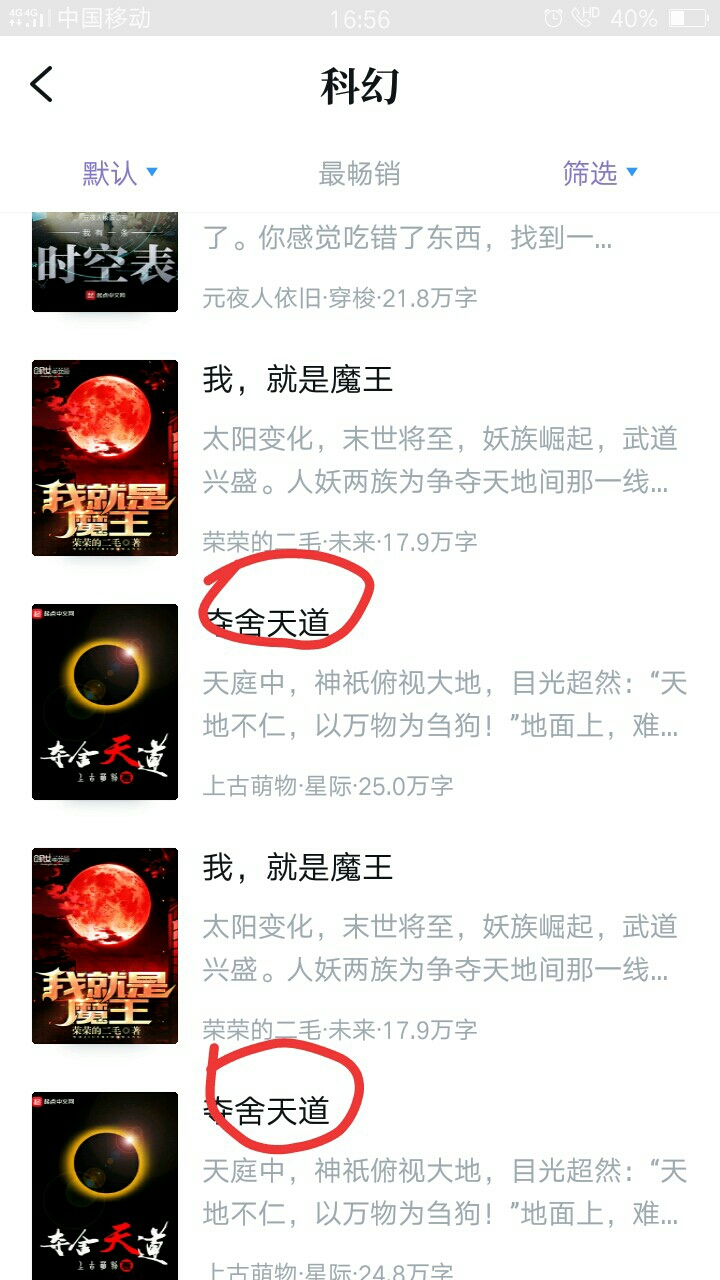Open the 筛选 filter dropdown
This screenshot has width=720, height=1280.
[600, 173]
